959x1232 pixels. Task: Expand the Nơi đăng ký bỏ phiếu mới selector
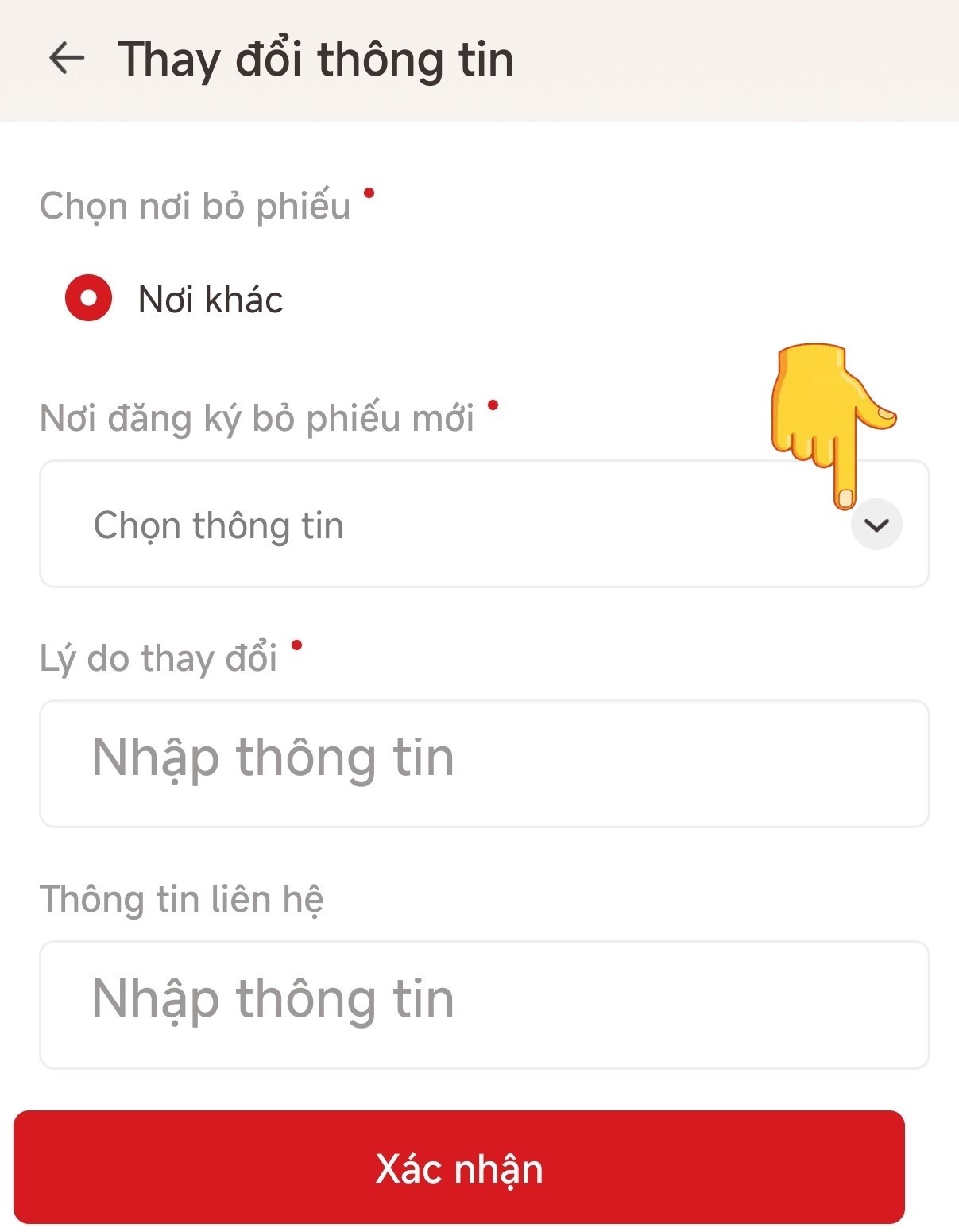pyautogui.click(x=477, y=525)
